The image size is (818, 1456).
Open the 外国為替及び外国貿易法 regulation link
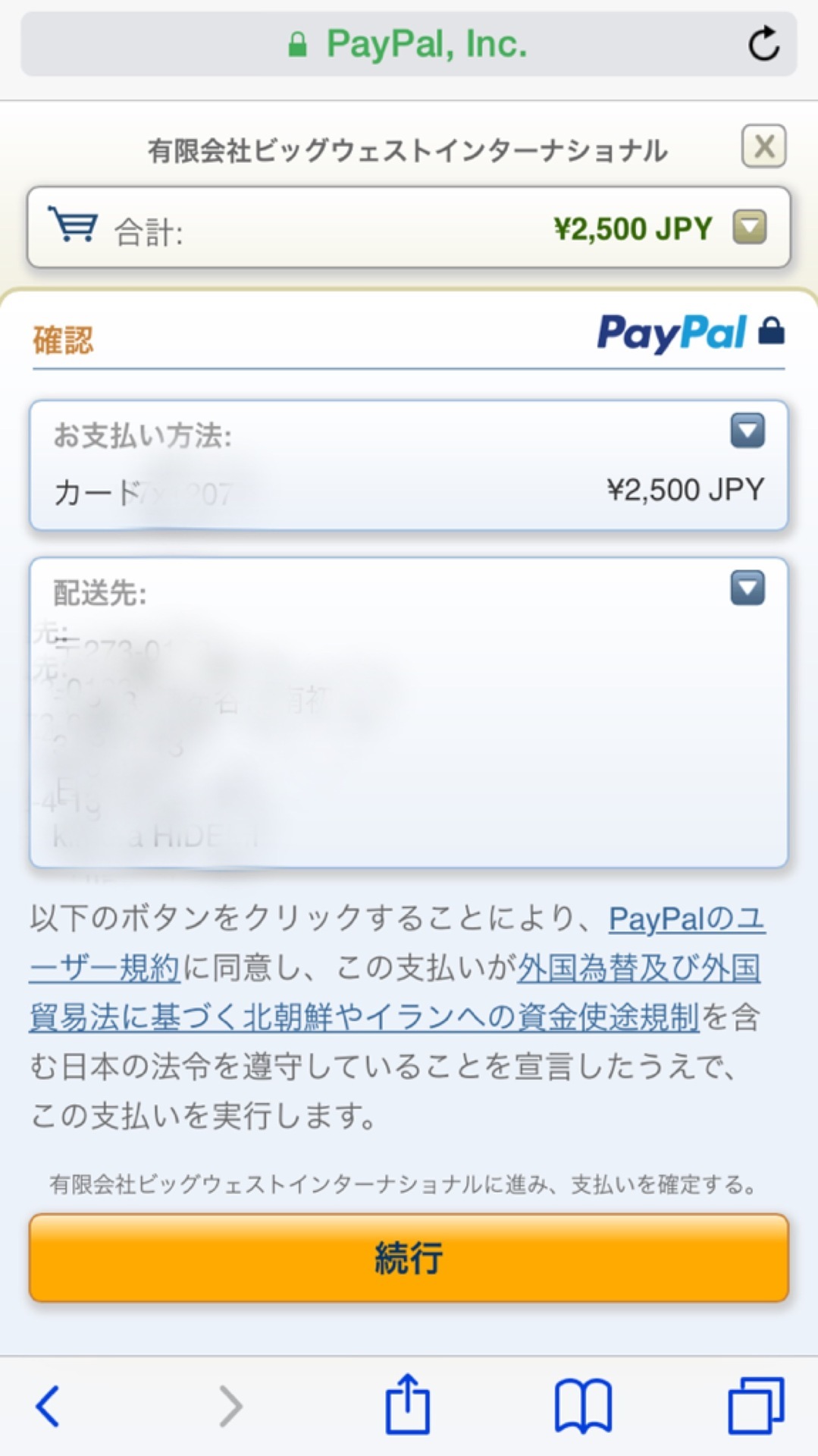click(394, 993)
